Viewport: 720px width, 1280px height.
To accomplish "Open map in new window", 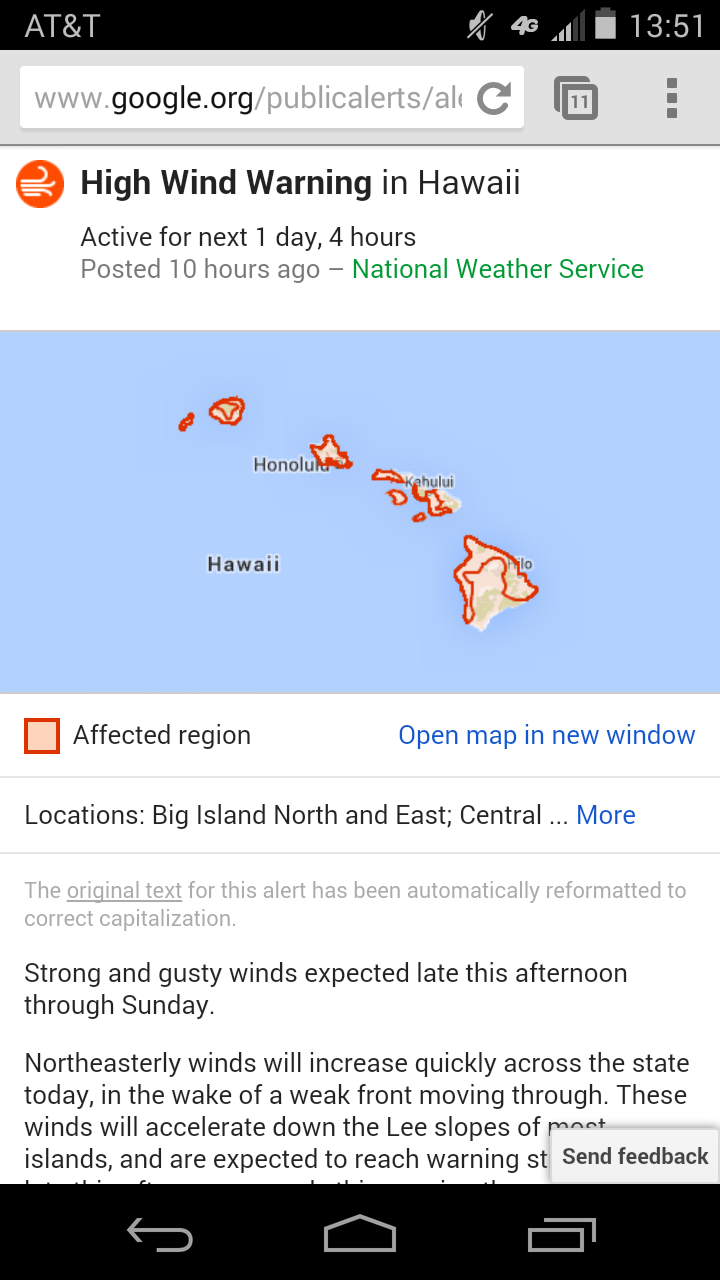I will (546, 735).
